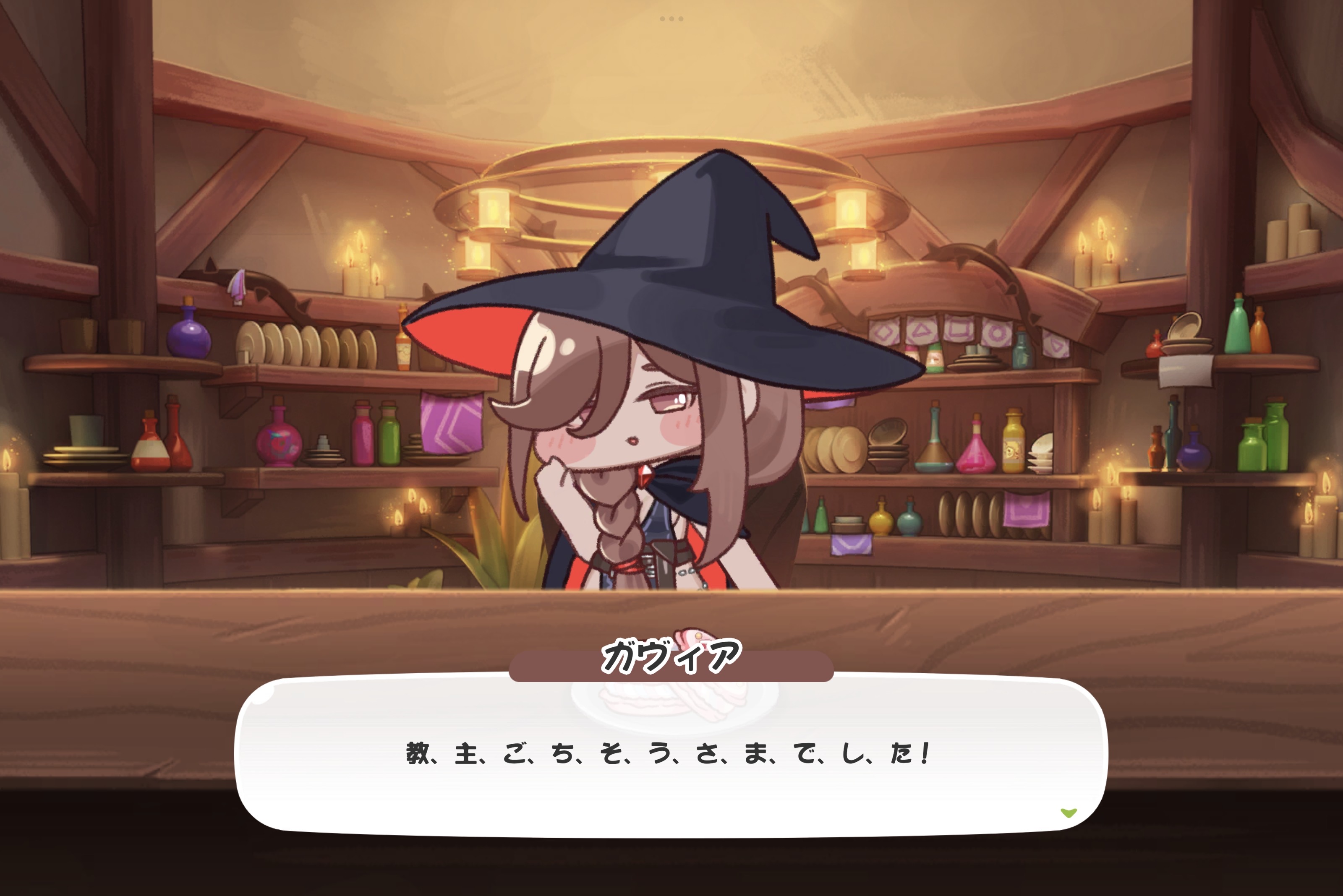Open the three-dot menu at top

(x=671, y=19)
